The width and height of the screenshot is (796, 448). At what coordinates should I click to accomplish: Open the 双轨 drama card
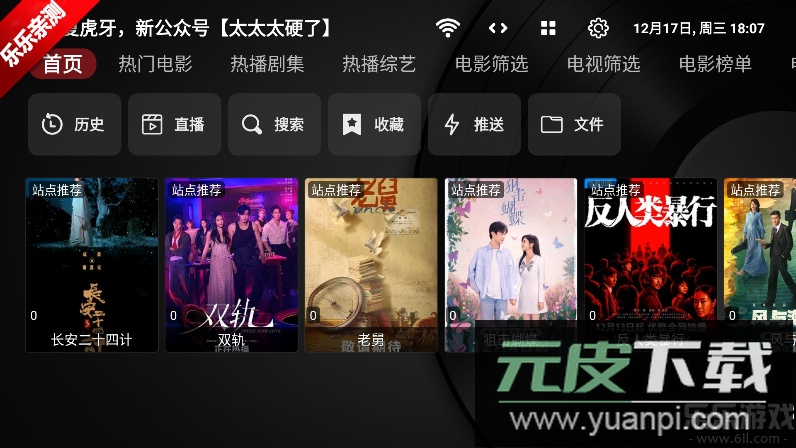click(x=231, y=264)
